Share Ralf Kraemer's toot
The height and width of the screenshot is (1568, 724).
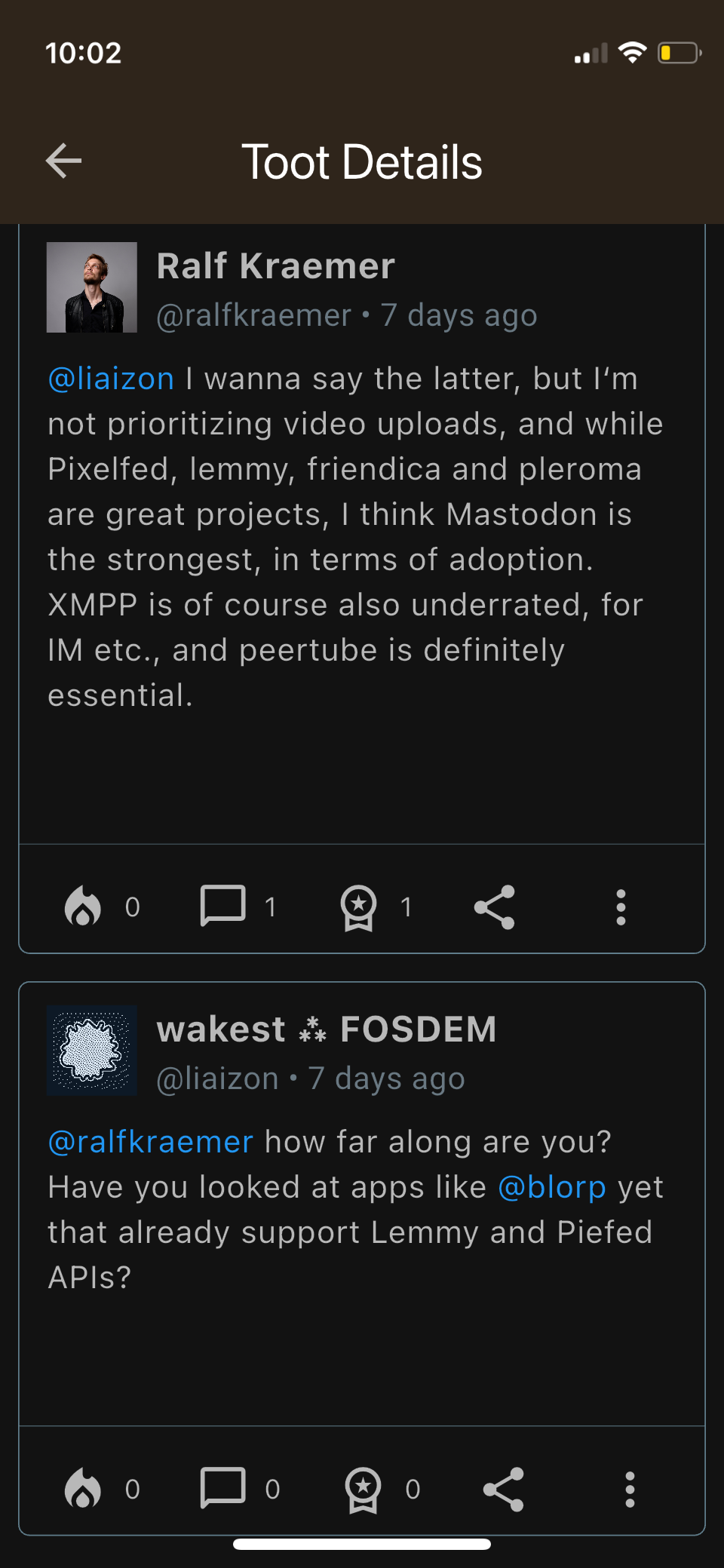tap(495, 906)
